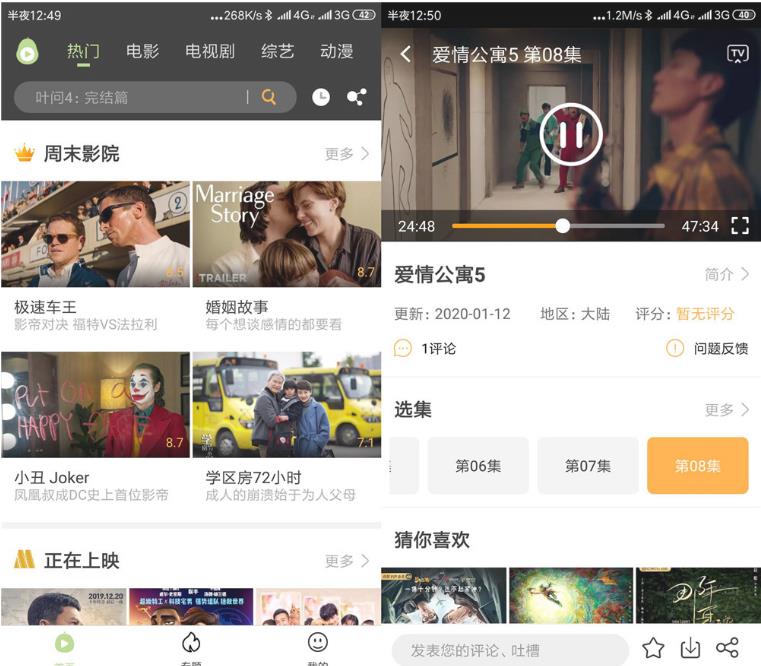761x666 pixels.
Task: Select the 动漫 tab
Action: point(336,51)
